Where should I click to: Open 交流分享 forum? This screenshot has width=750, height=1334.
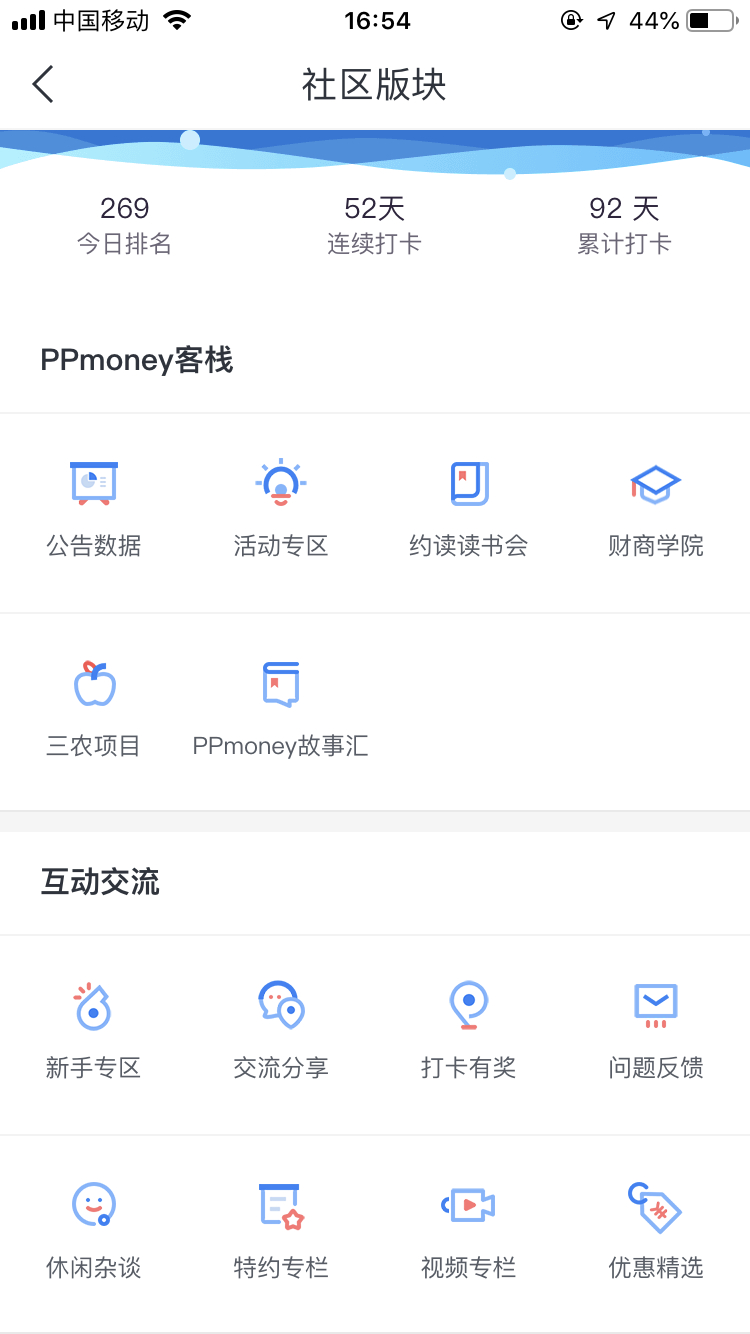tap(281, 1032)
